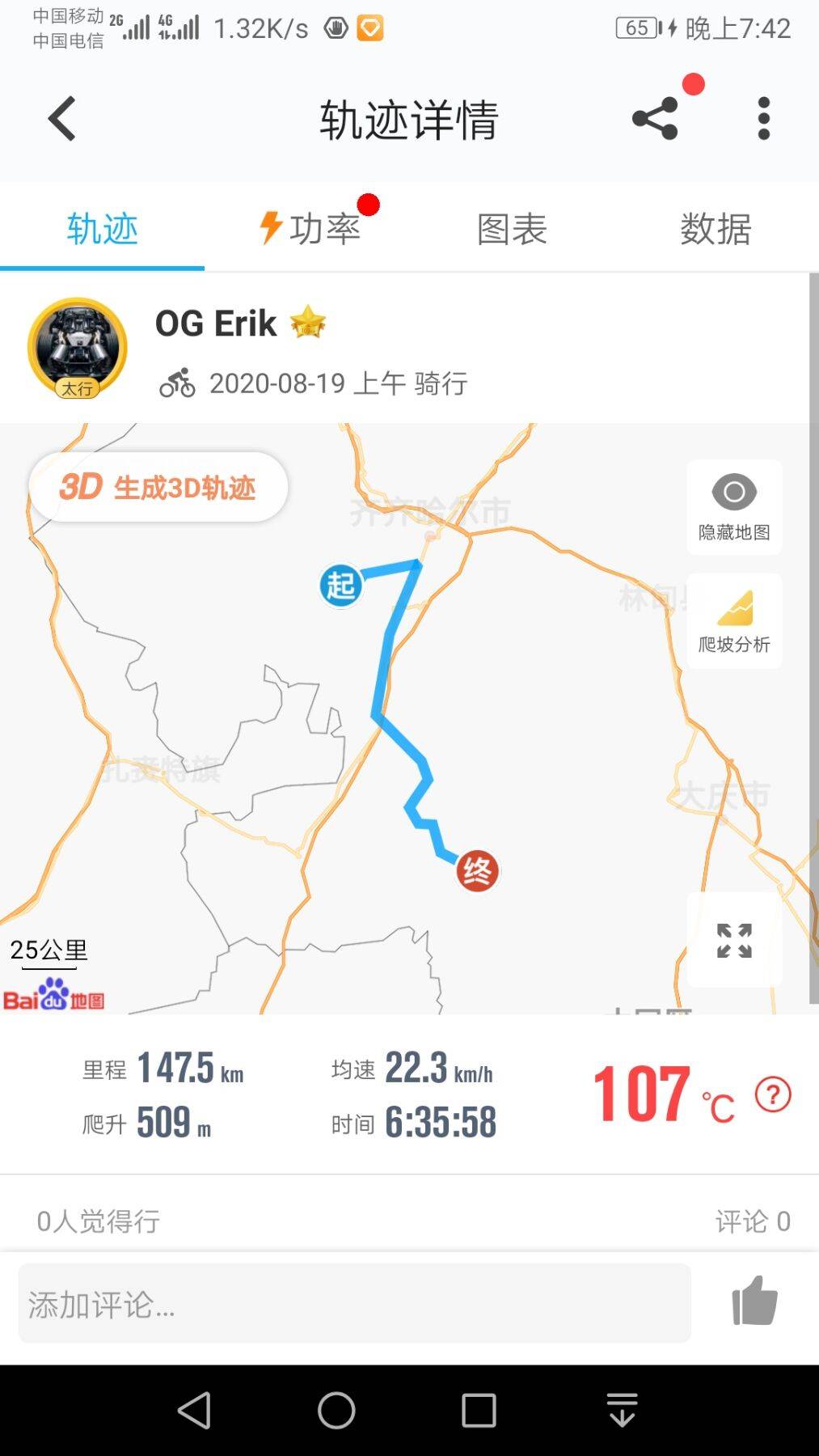819x1456 pixels.
Task: Share this ride track
Action: 655,119
